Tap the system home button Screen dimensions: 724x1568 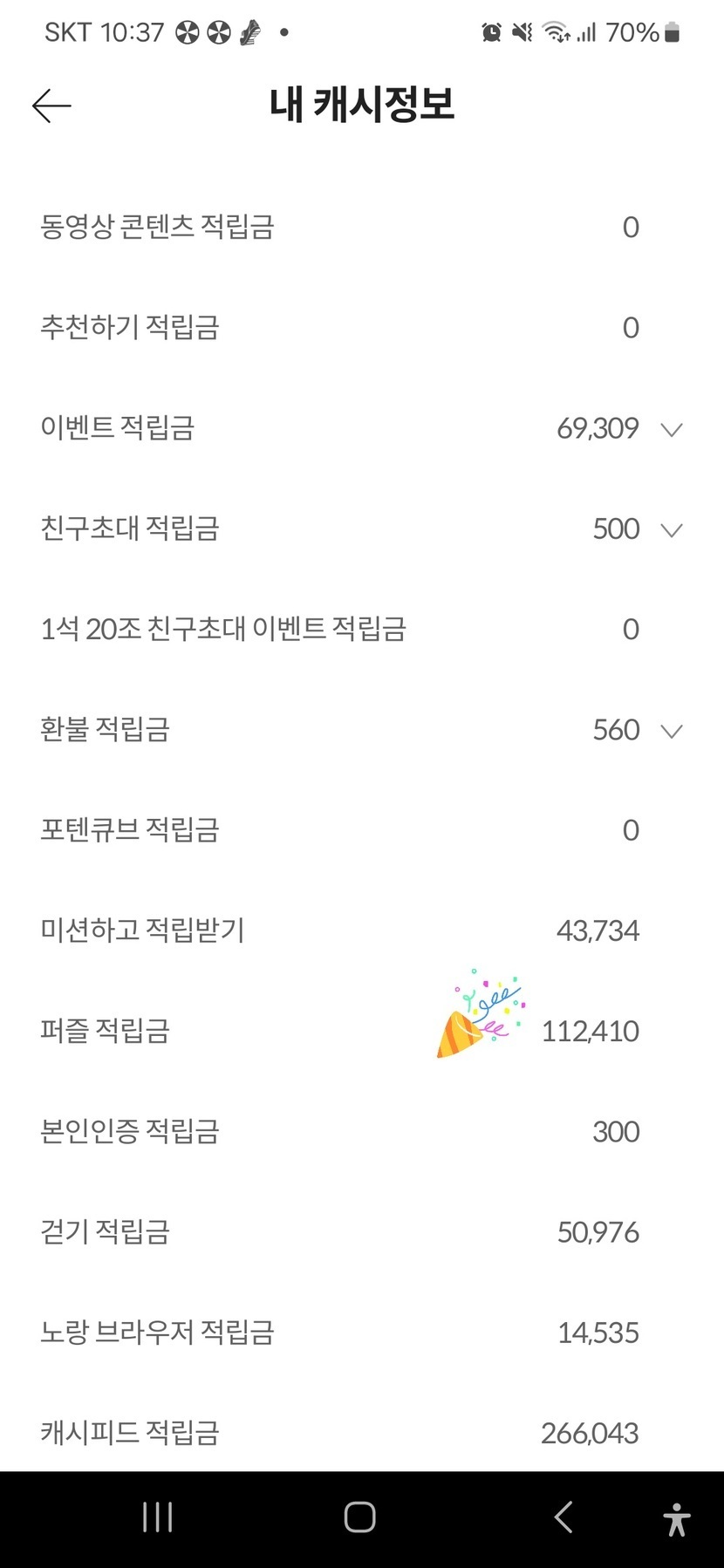[x=359, y=1517]
